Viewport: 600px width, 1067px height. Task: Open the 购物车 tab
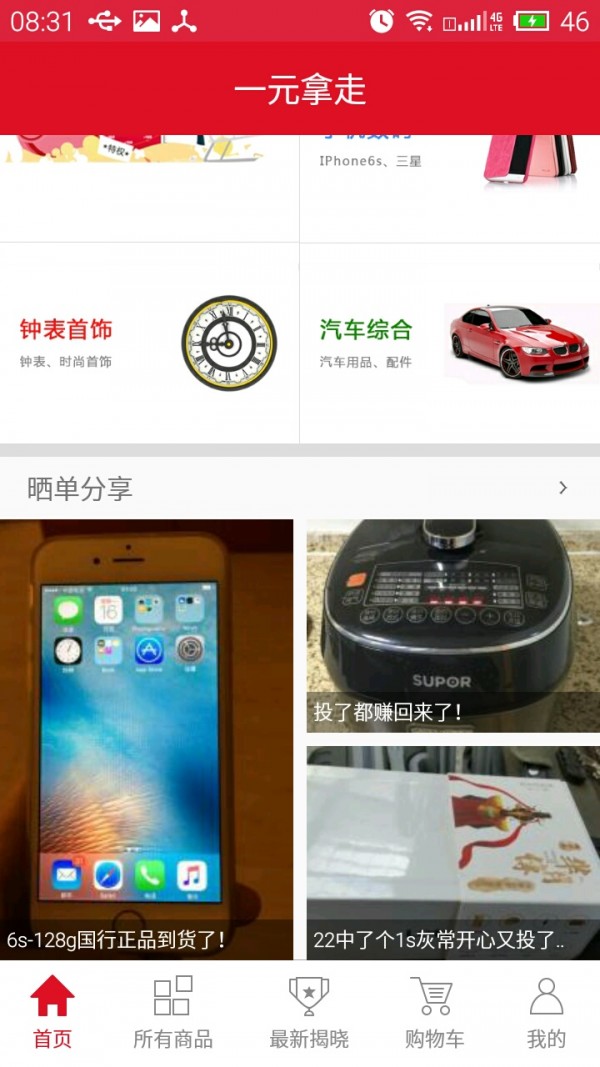pos(434,1013)
